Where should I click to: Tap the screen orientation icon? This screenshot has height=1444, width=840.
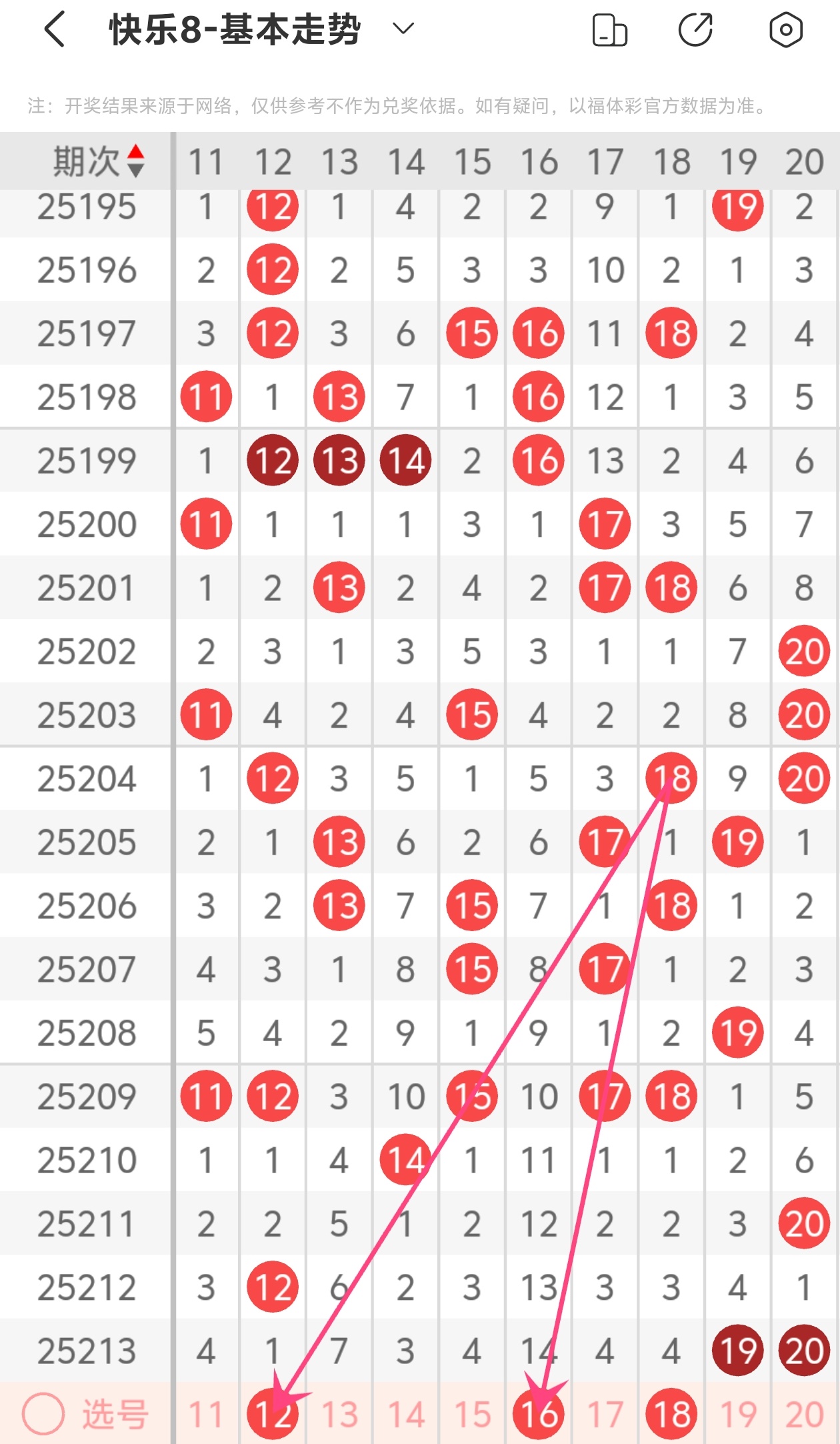click(610, 30)
